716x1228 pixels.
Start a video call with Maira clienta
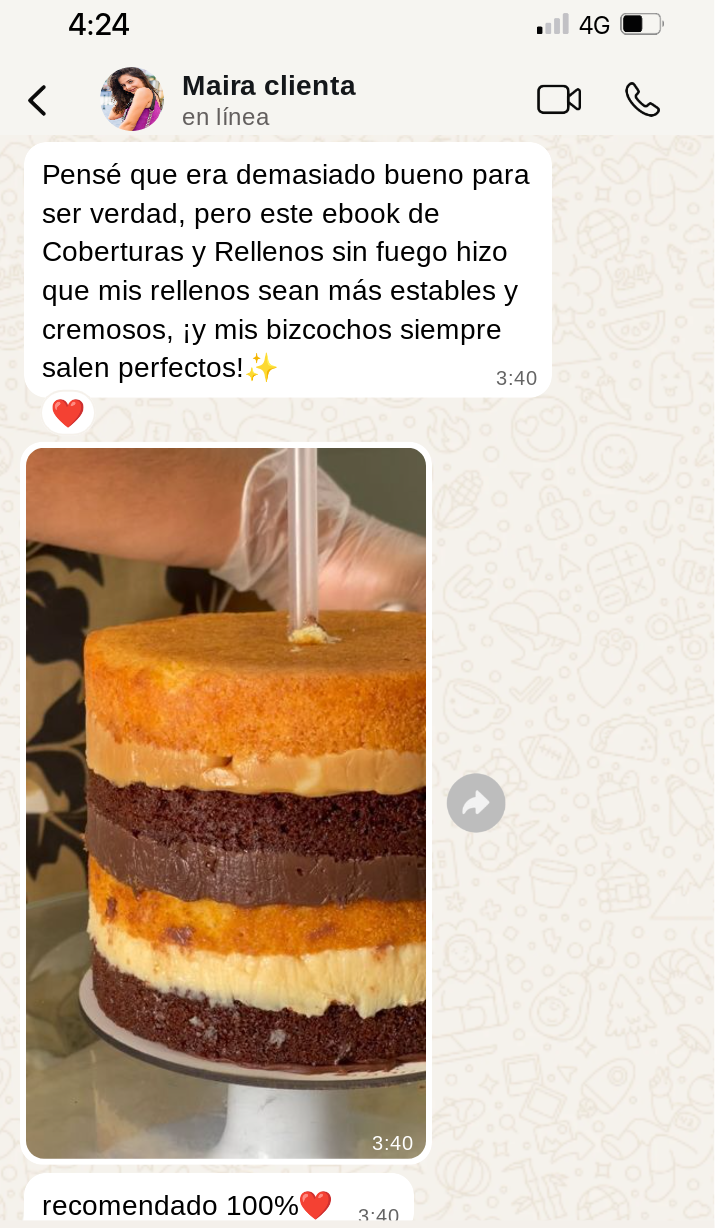[x=559, y=100]
